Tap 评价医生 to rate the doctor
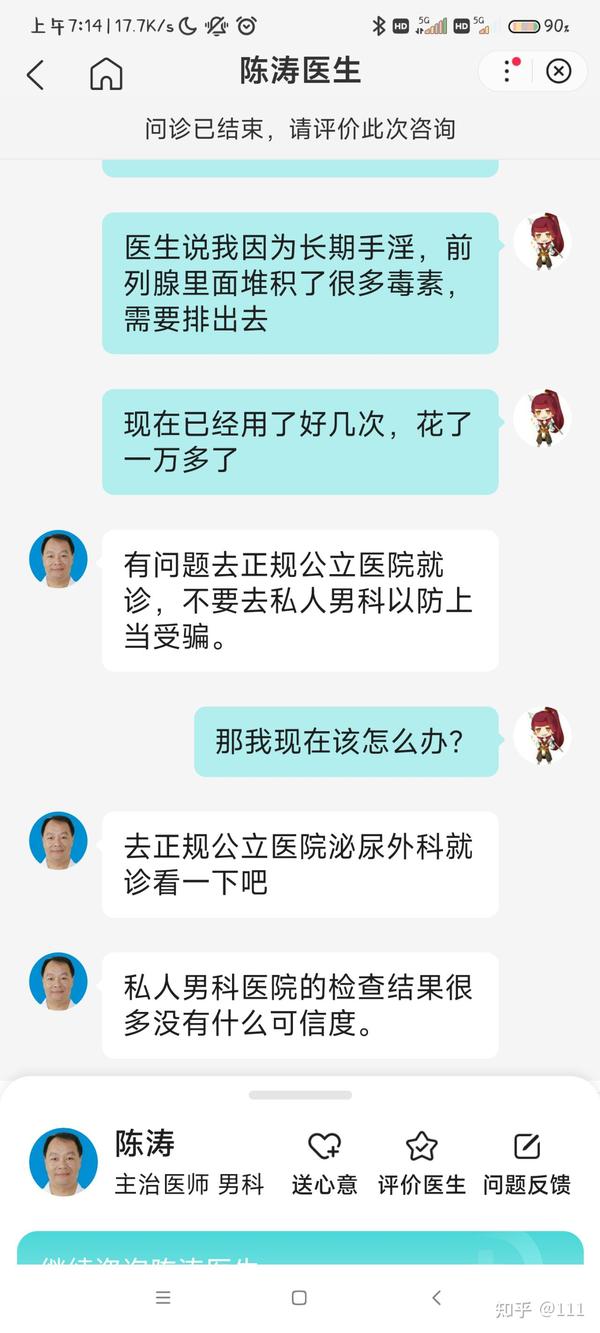Image resolution: width=600 pixels, height=1333 pixels. [422, 1164]
